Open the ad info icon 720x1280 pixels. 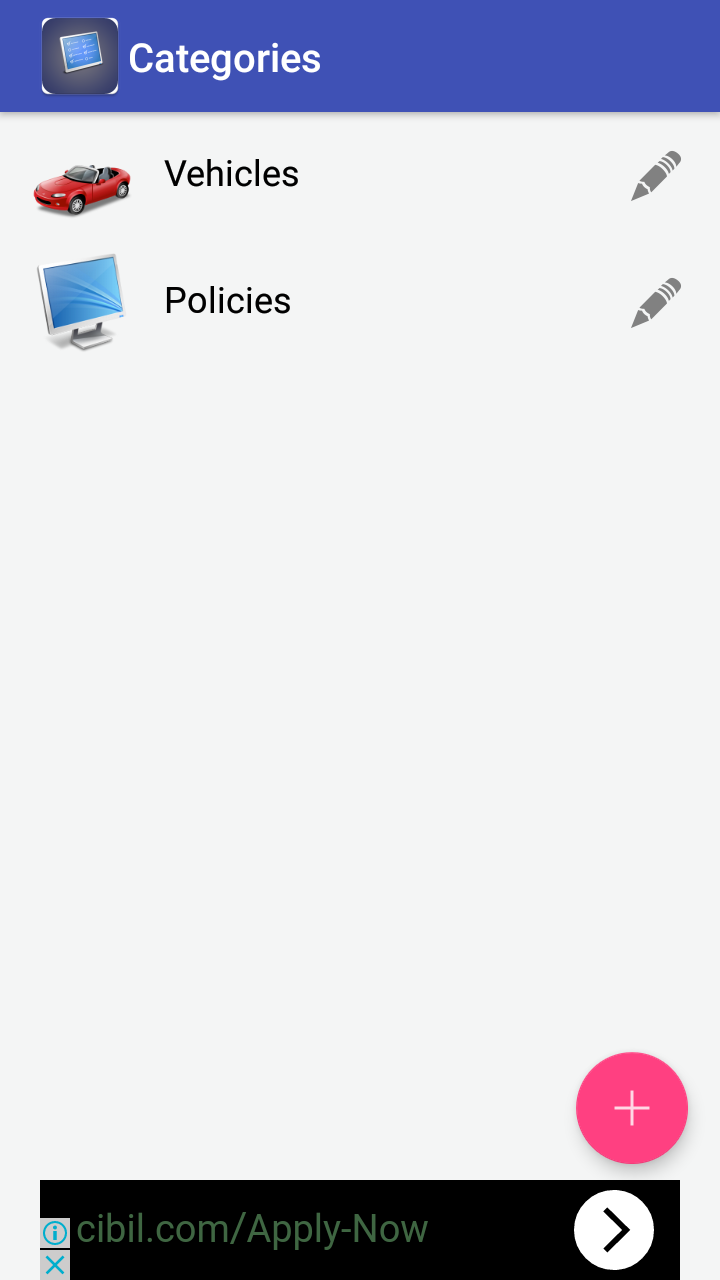tap(55, 1234)
